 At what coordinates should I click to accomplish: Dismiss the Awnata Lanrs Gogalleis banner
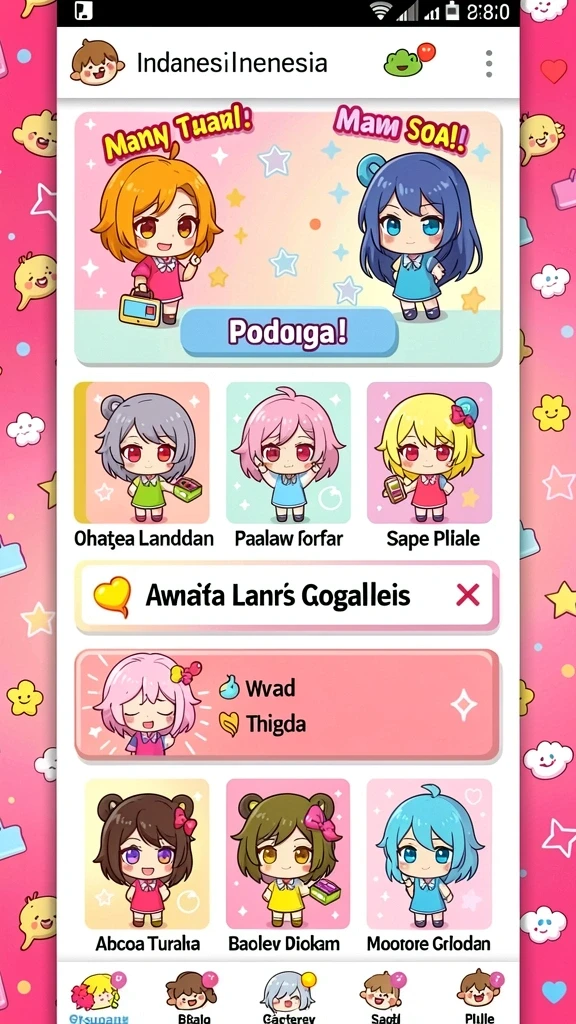[x=468, y=595]
